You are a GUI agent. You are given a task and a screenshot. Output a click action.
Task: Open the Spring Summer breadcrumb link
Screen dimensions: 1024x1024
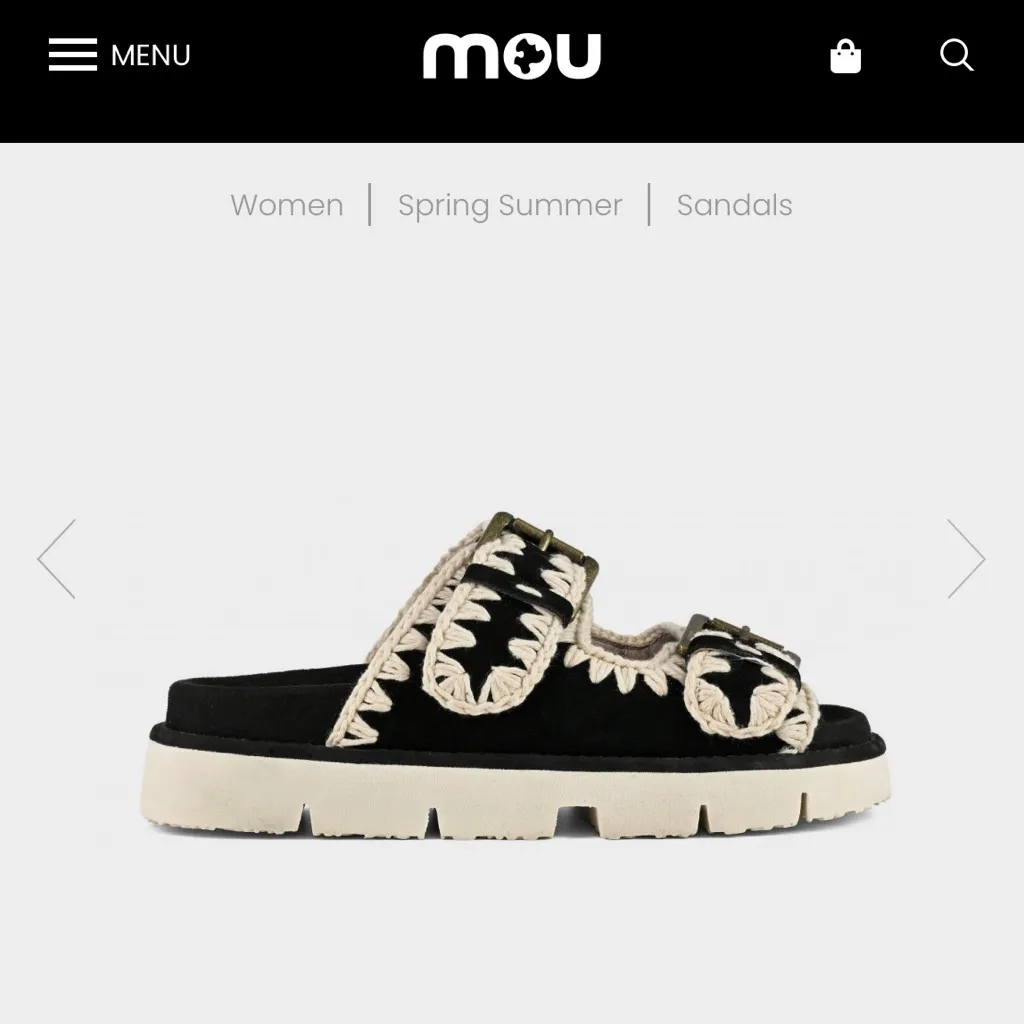click(510, 205)
